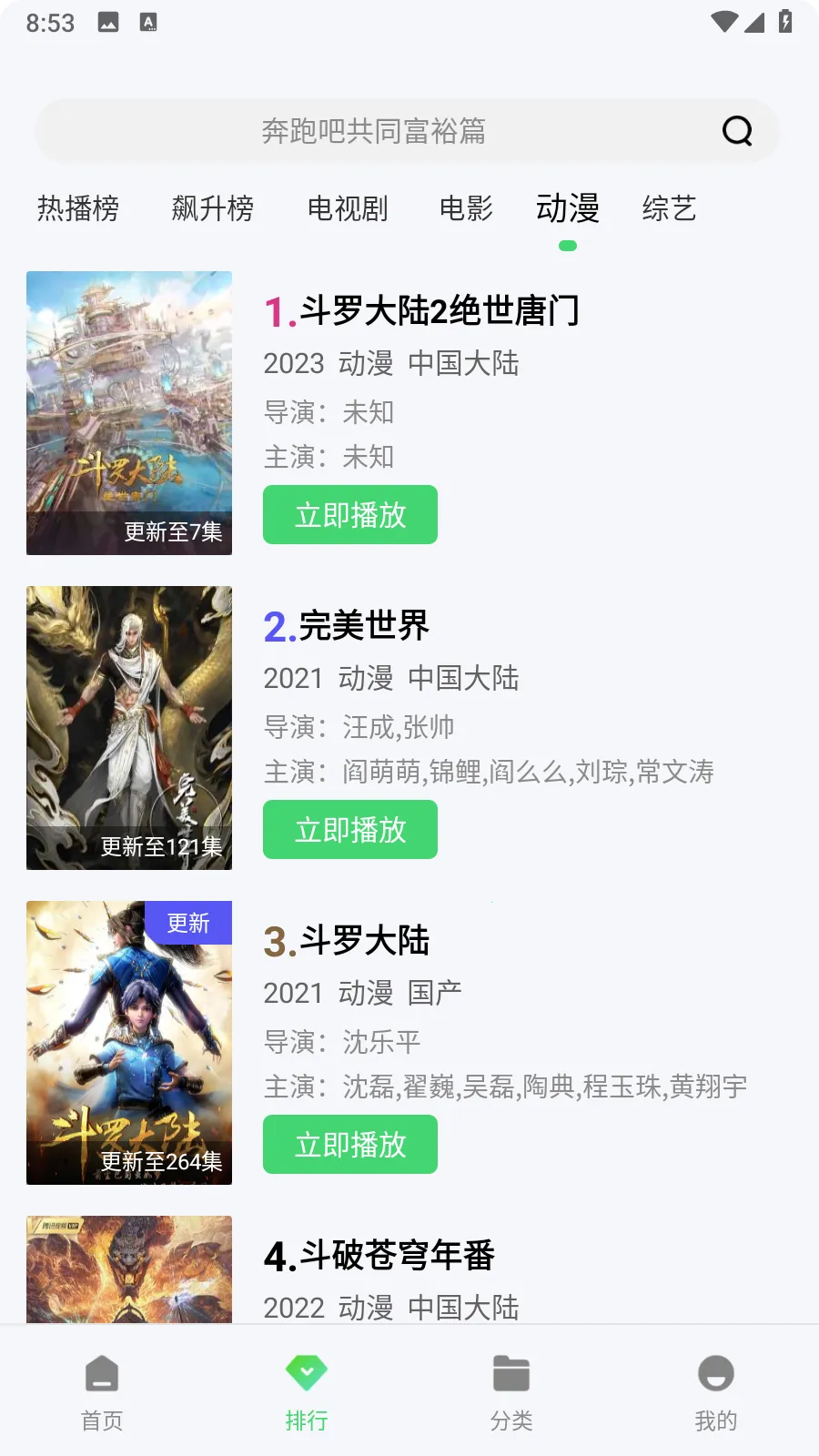The width and height of the screenshot is (819, 1456).
Task: Open the search box 奔跑吧共同富裕篇
Action: tap(373, 131)
